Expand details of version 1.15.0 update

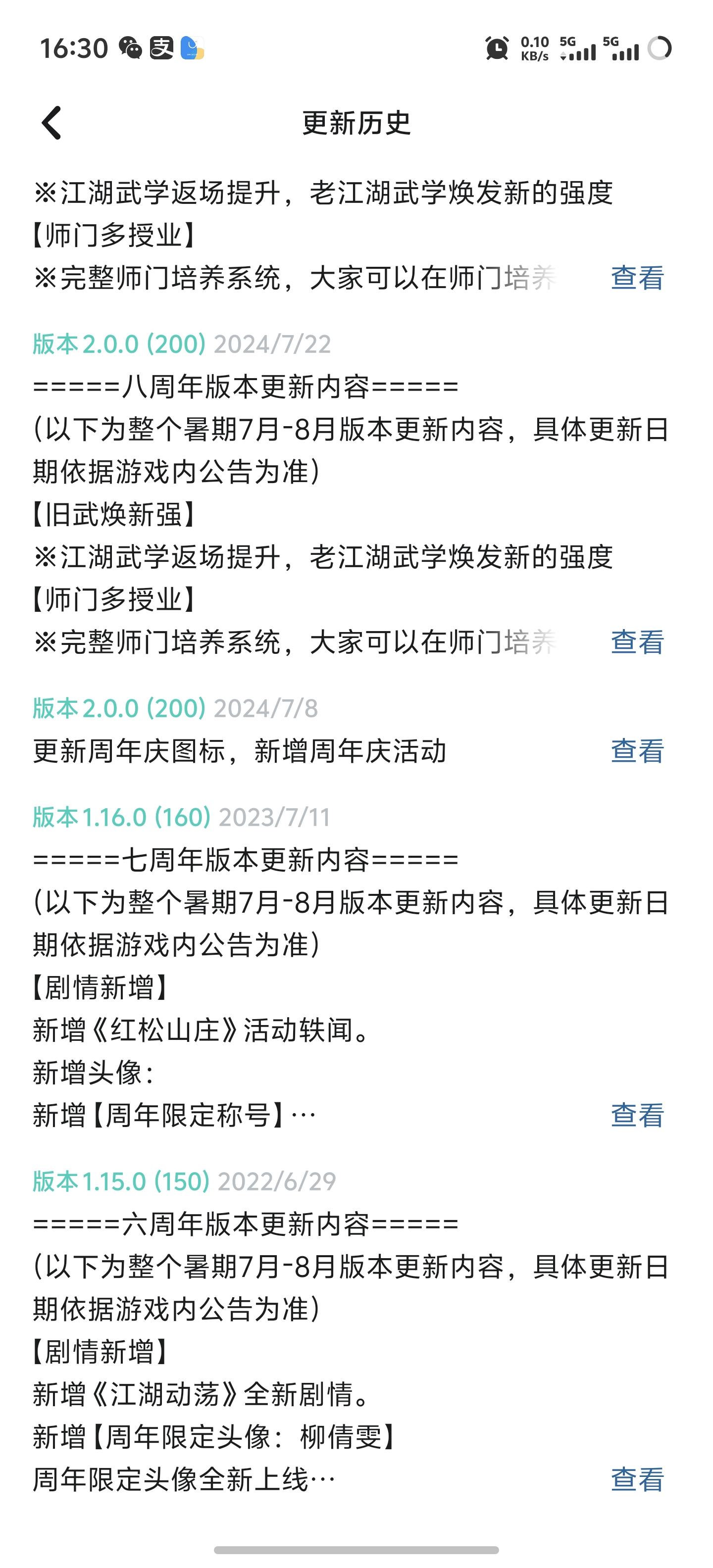637,1480
